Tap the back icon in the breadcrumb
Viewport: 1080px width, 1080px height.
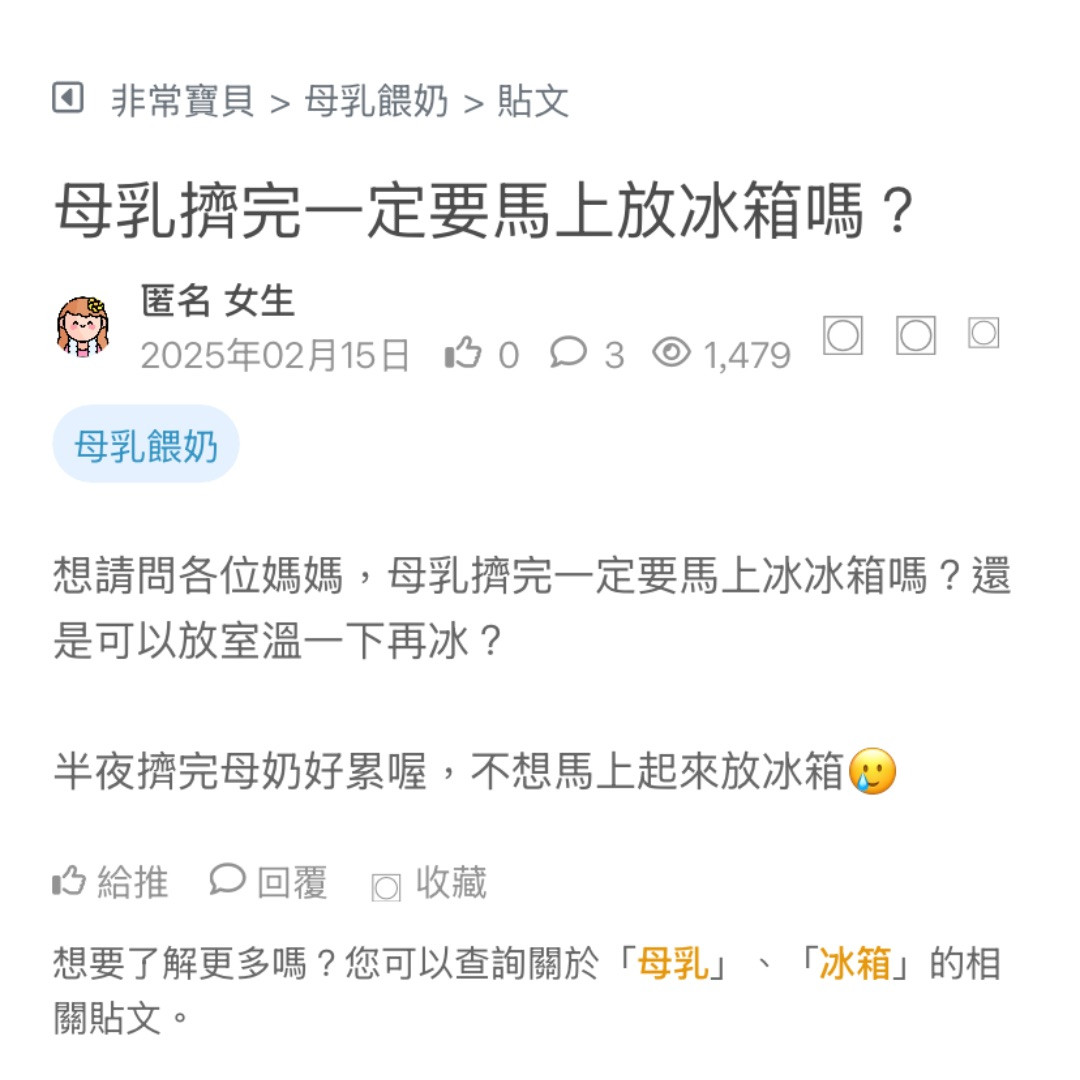[x=67, y=99]
